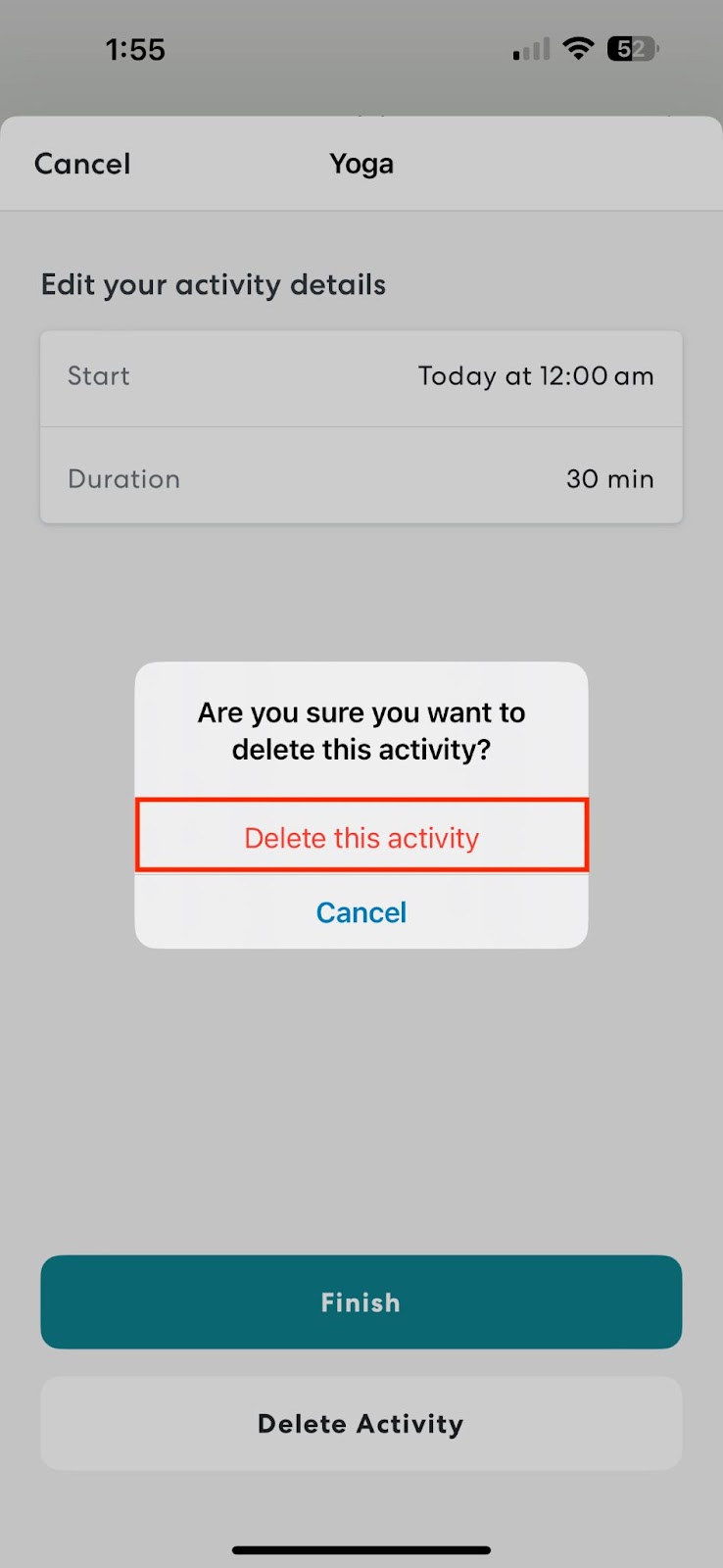Dismiss the dialog by tapping Cancel
Screen dimensions: 723x1568
click(x=361, y=911)
